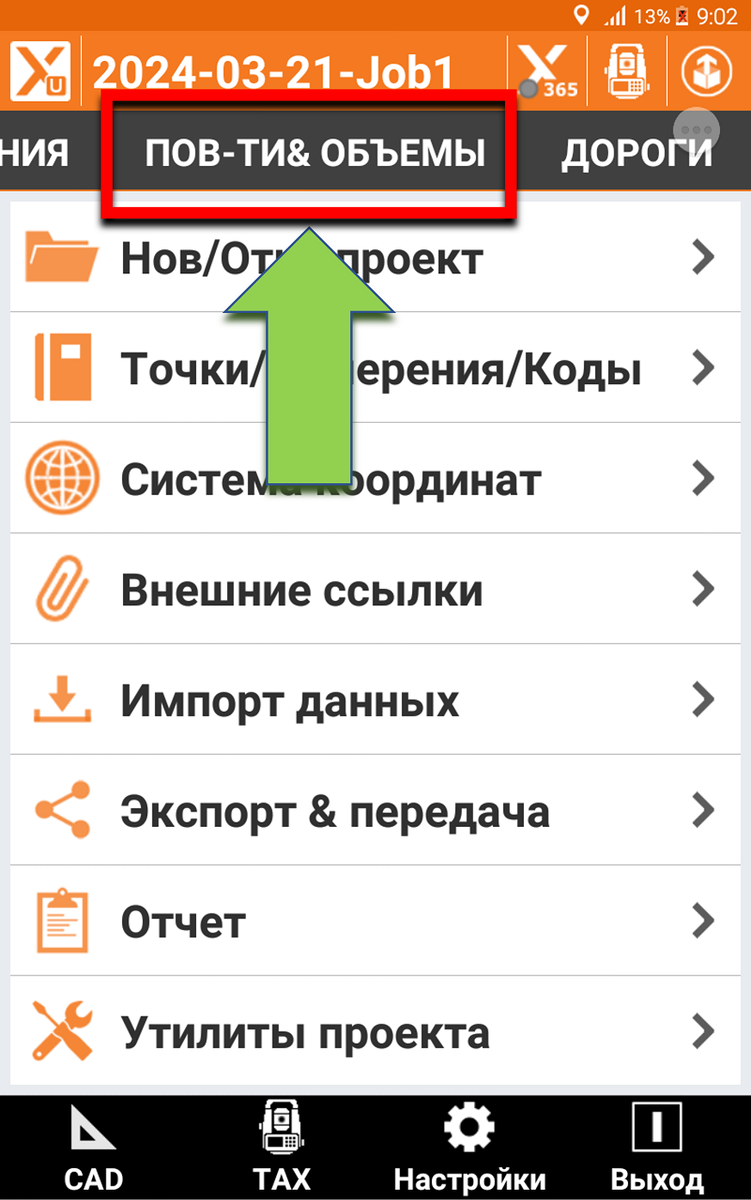This screenshot has width=751, height=1200.
Task: Select the globe icon for Система координат
Action: [x=60, y=478]
